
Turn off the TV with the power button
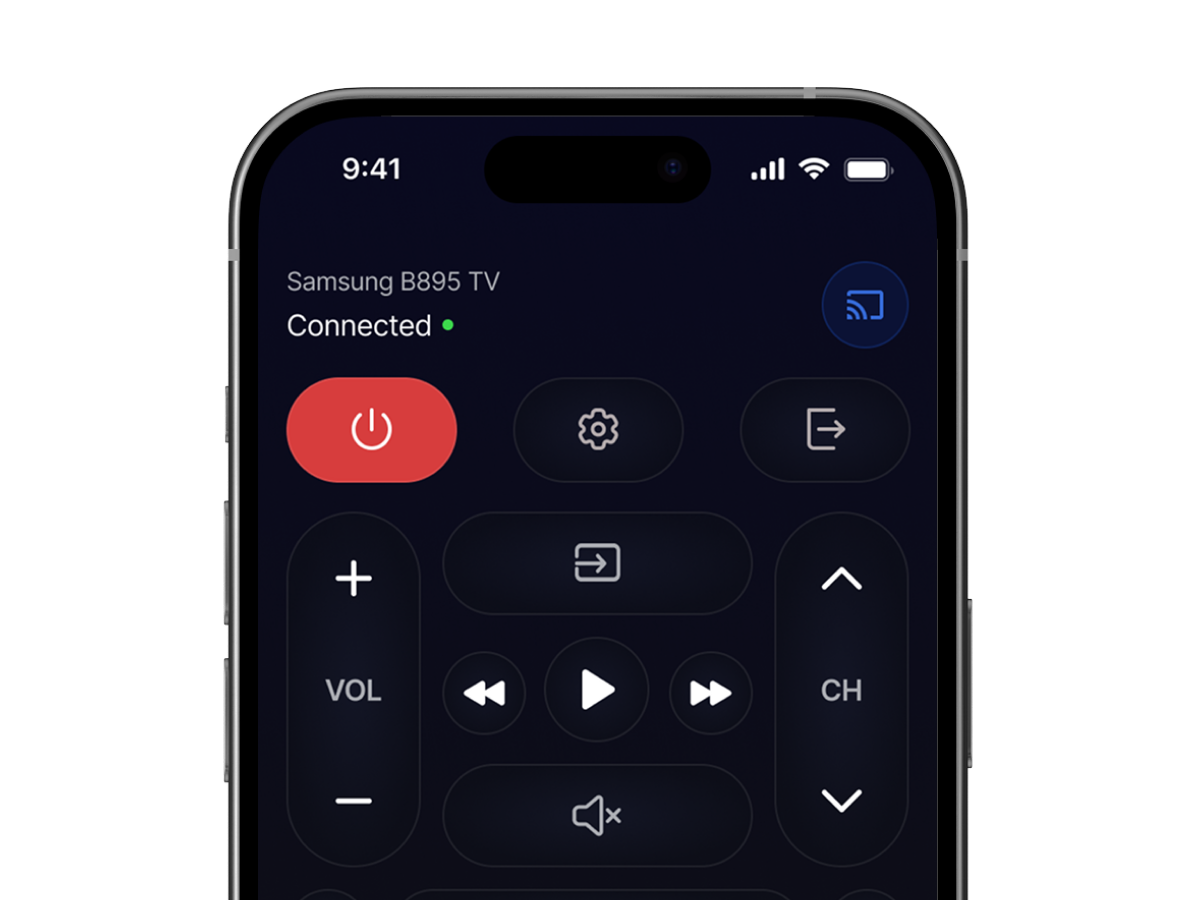pos(372,430)
